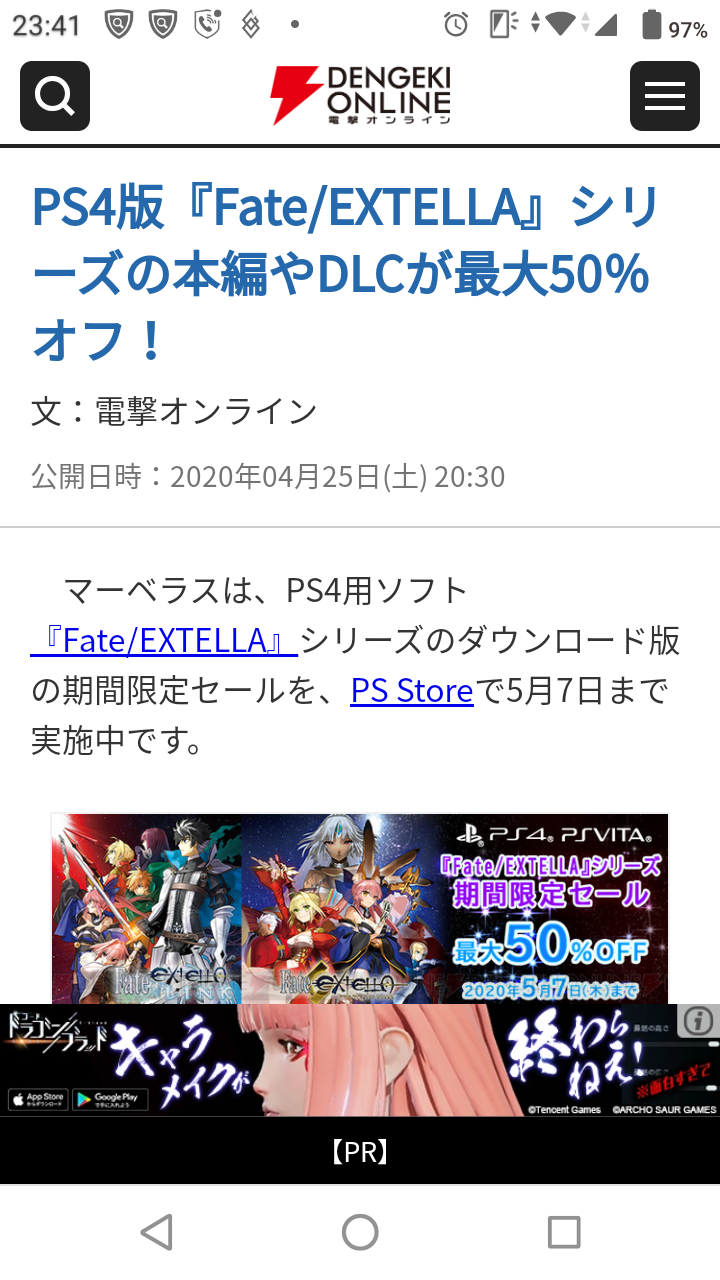
Task: Open the 『Fate/EXTELLA』 link in the article
Action: click(x=164, y=640)
